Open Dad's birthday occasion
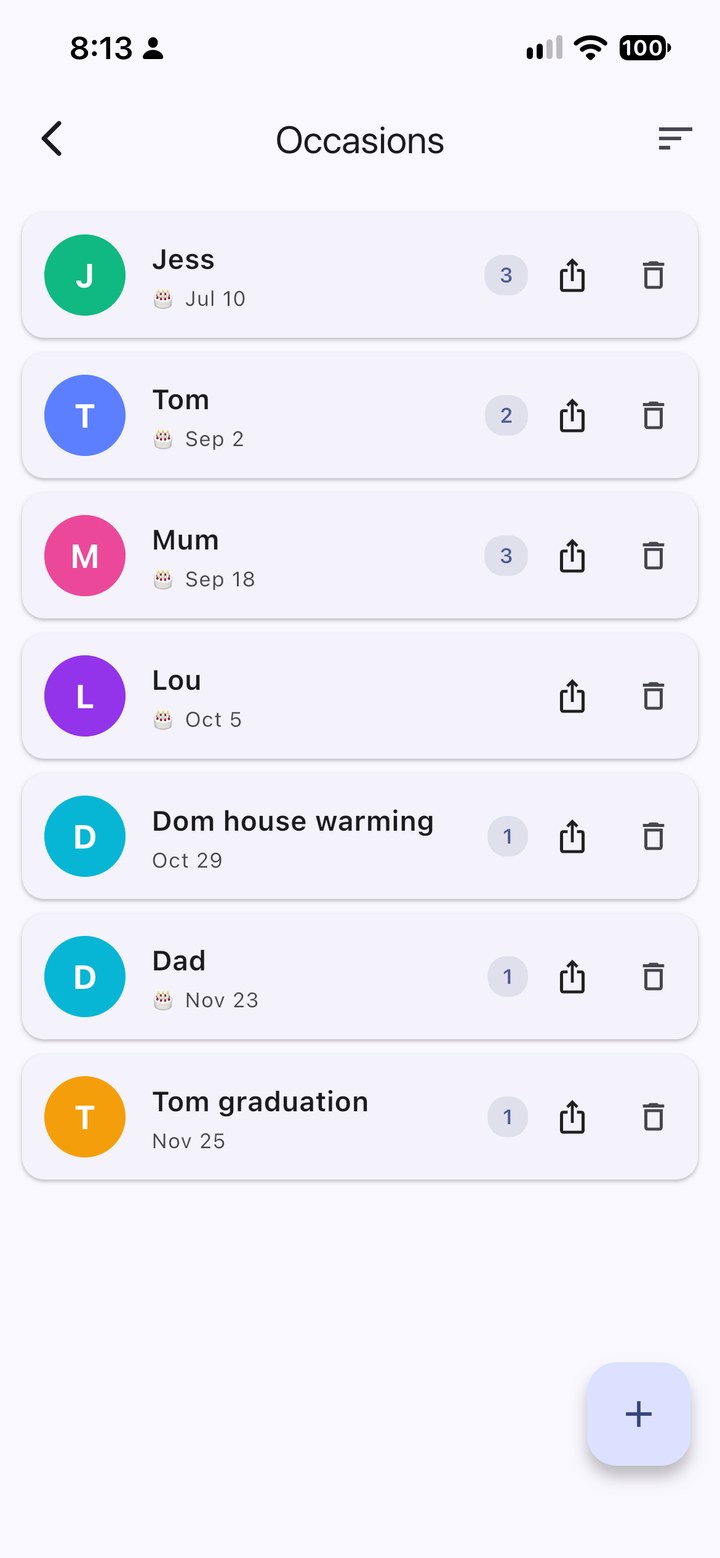Image resolution: width=720 pixels, height=1558 pixels. [360, 976]
